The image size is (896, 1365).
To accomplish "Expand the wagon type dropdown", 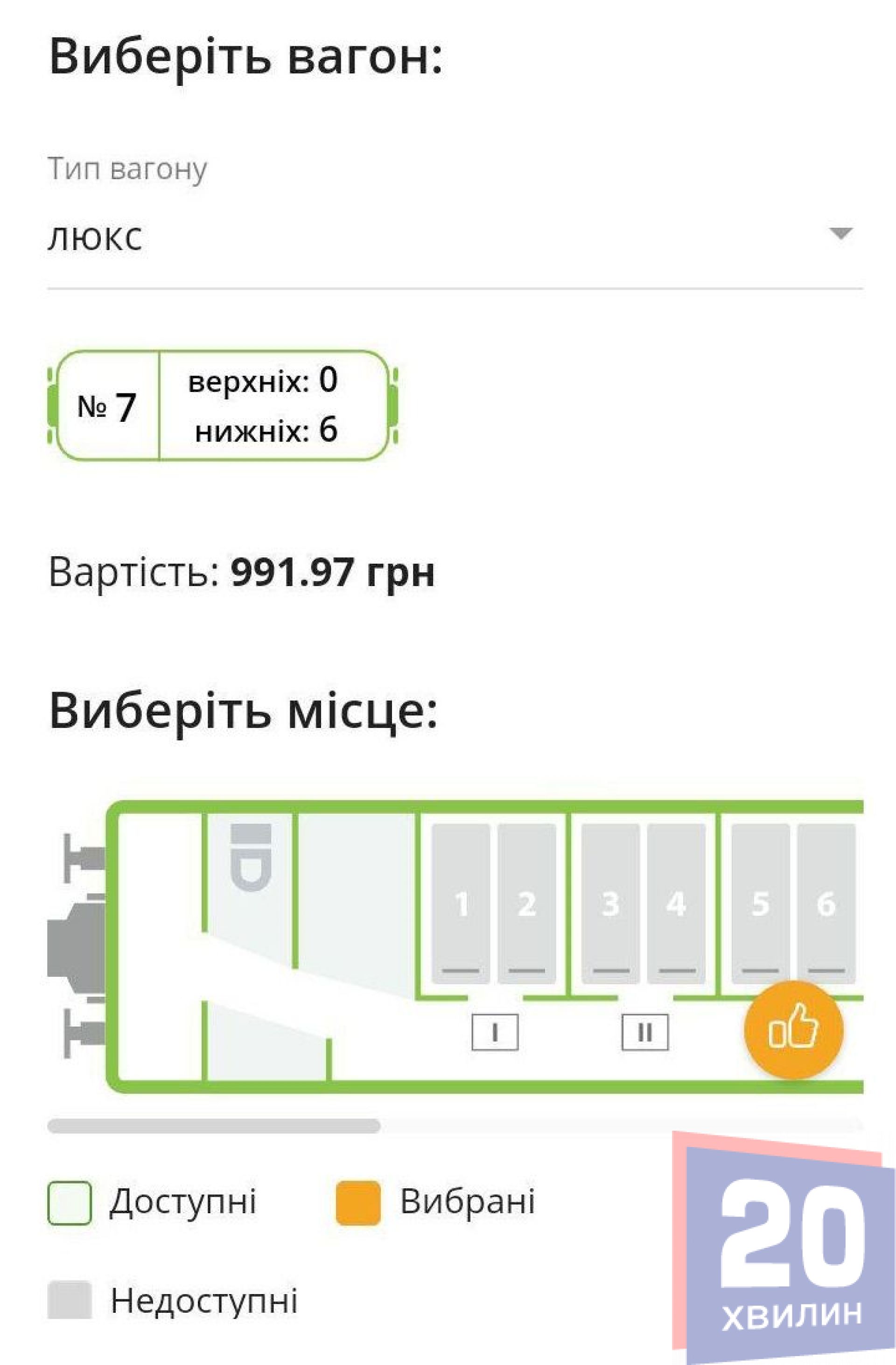I will tap(840, 234).
